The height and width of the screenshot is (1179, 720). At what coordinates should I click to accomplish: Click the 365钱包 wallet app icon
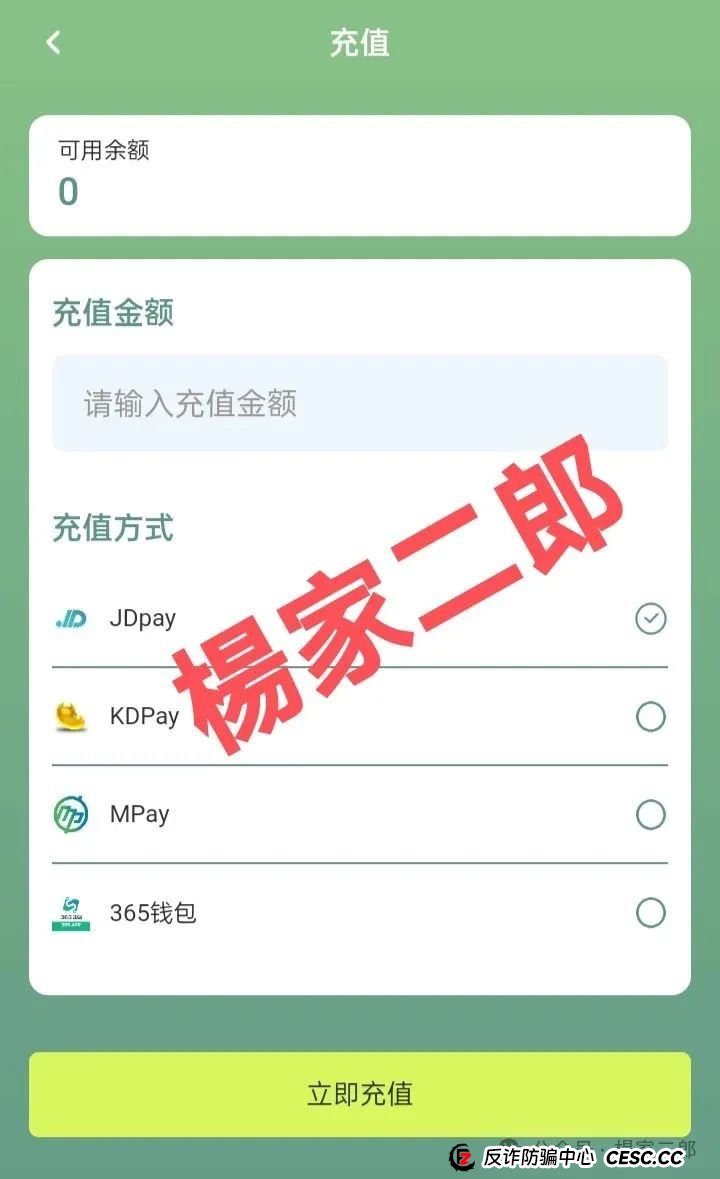[69, 912]
